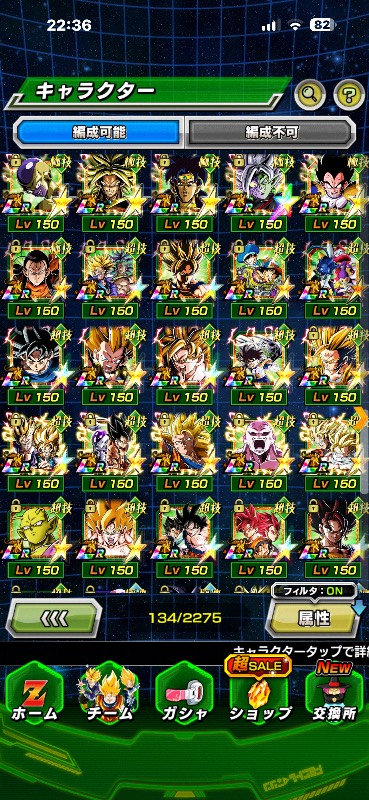Open the question mark help icon
Image resolution: width=369 pixels, height=800 pixels.
(x=349, y=94)
